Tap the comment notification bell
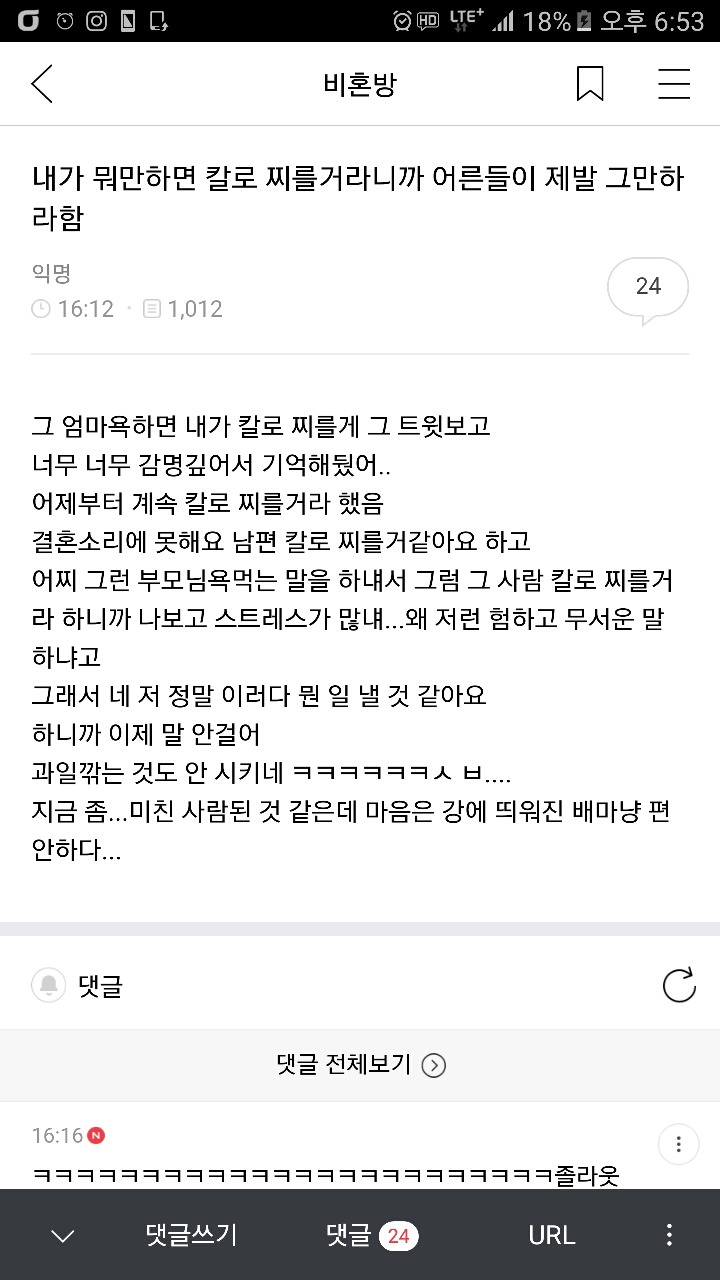 pyautogui.click(x=48, y=986)
